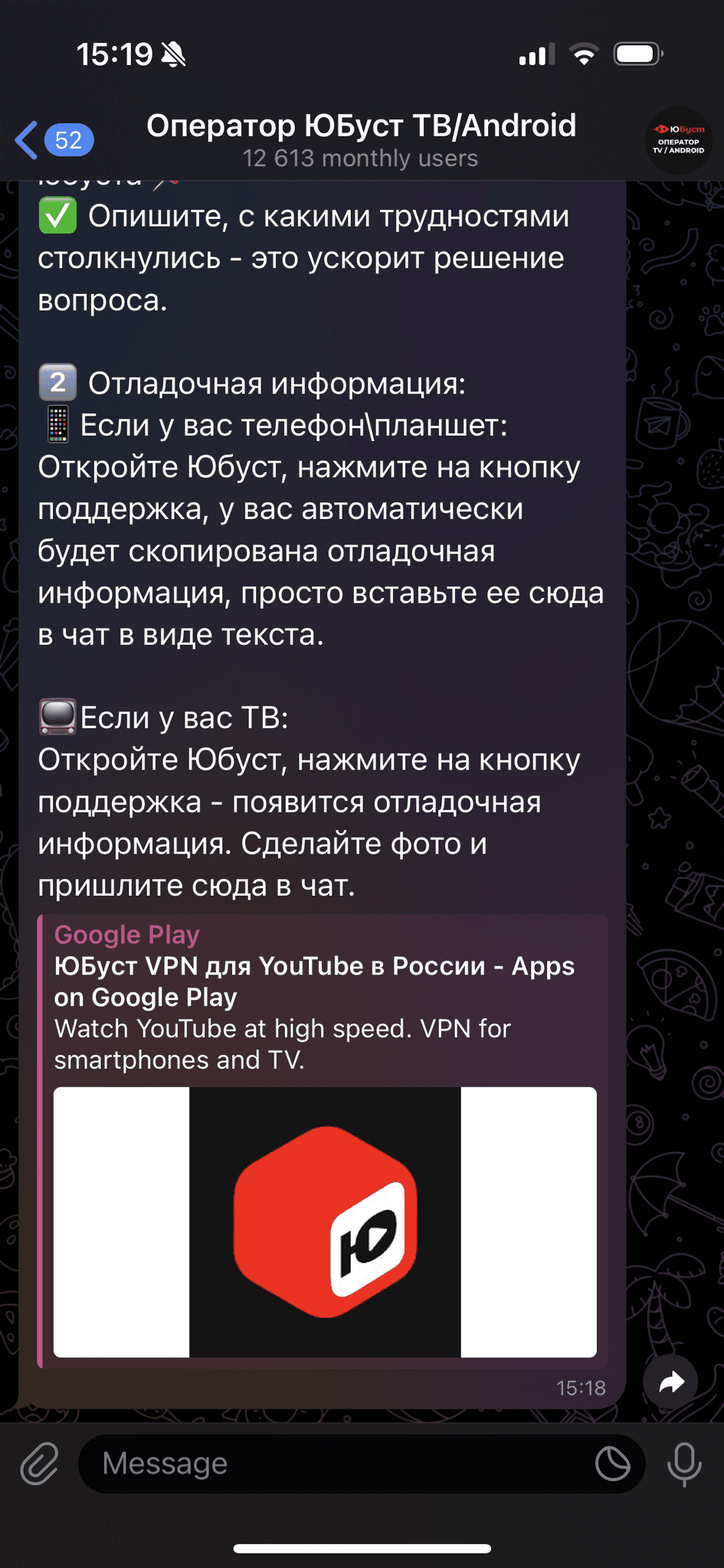This screenshot has height=1568, width=724.
Task: Open the Оператор ЮБуст profile avatar
Action: pos(678,141)
